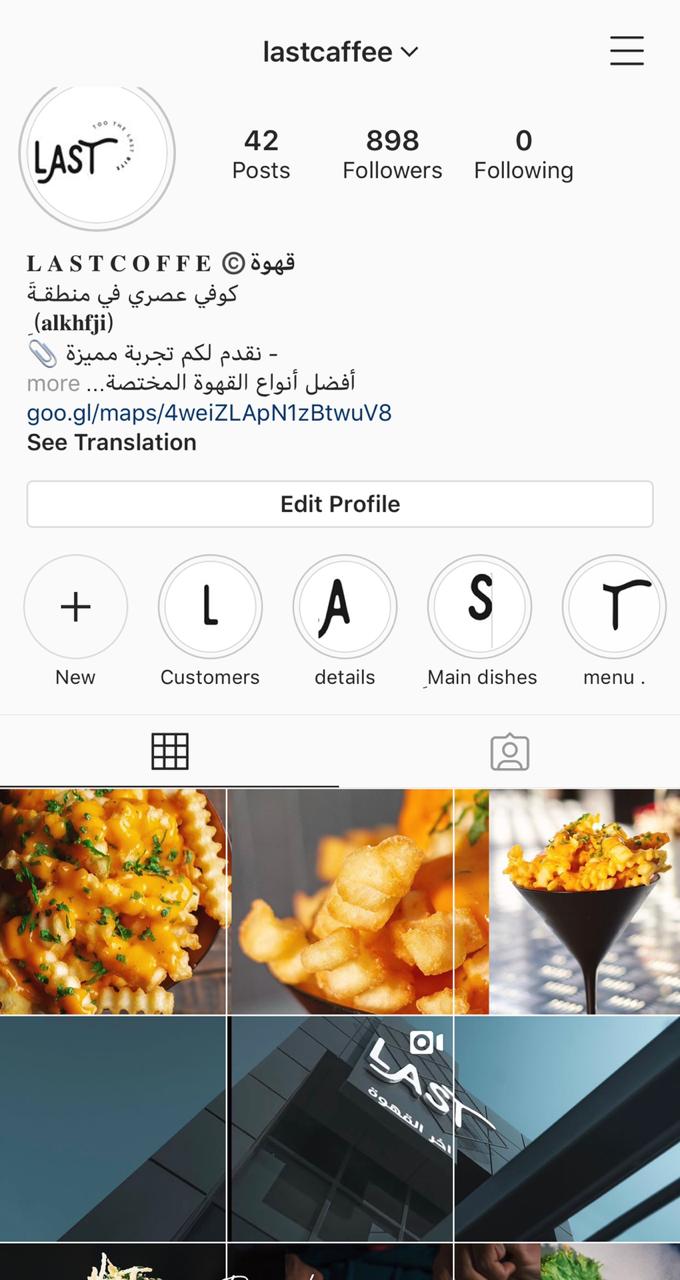The width and height of the screenshot is (680, 1280).
Task: Tap See Translation
Action: pos(111,442)
